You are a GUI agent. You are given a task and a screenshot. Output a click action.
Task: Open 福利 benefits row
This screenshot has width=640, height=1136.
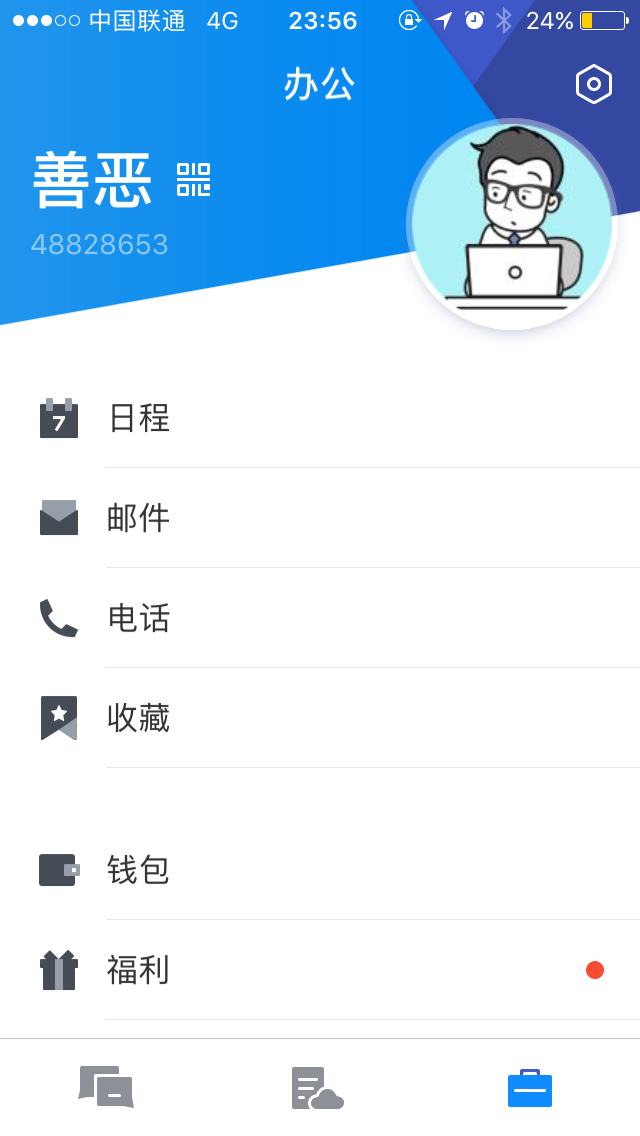pos(320,970)
